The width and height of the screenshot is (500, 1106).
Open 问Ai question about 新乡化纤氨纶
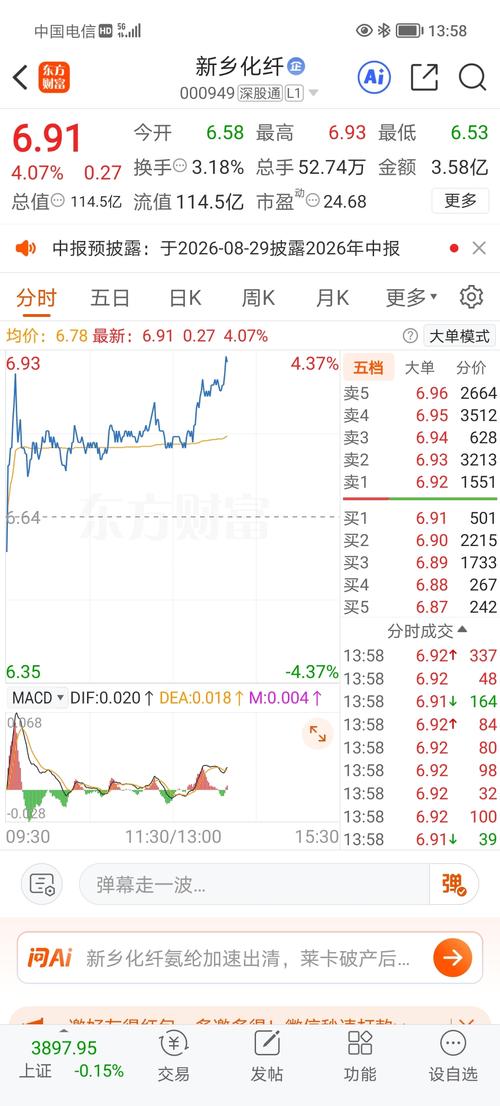click(250, 957)
